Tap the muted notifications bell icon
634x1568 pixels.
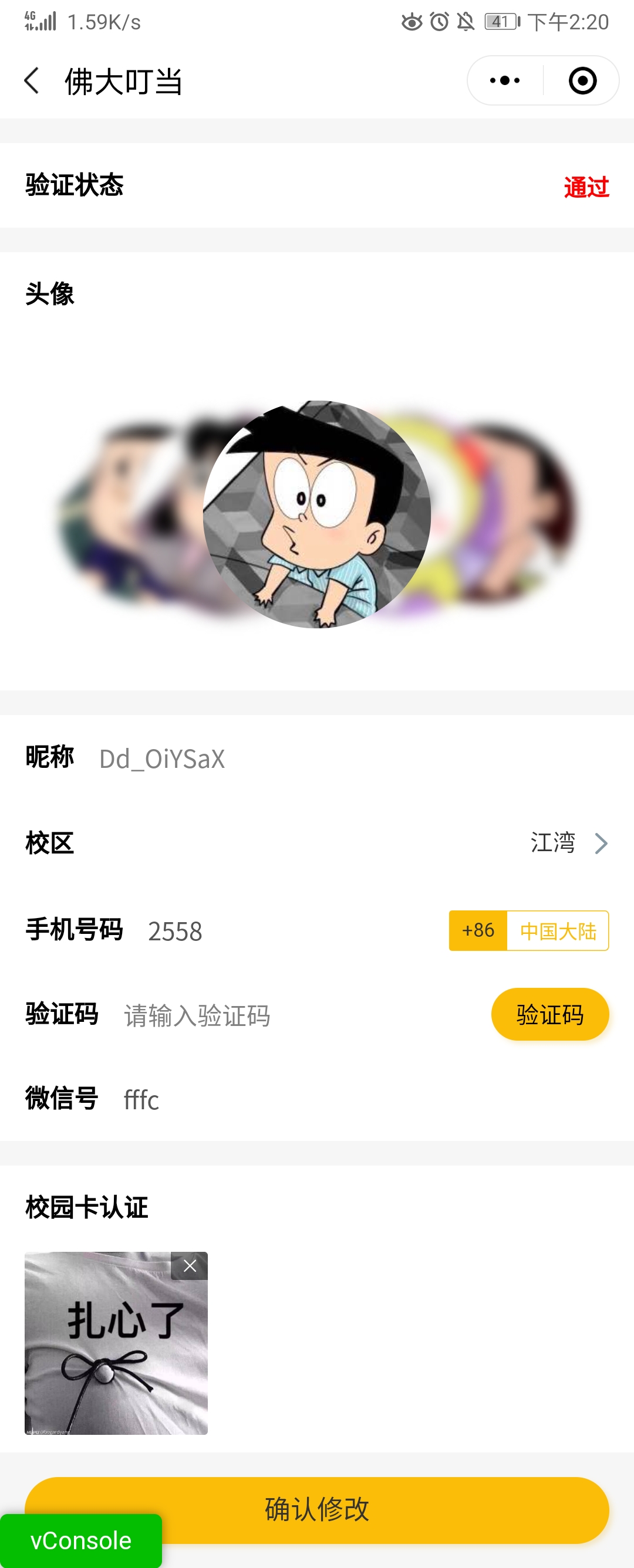[x=466, y=22]
